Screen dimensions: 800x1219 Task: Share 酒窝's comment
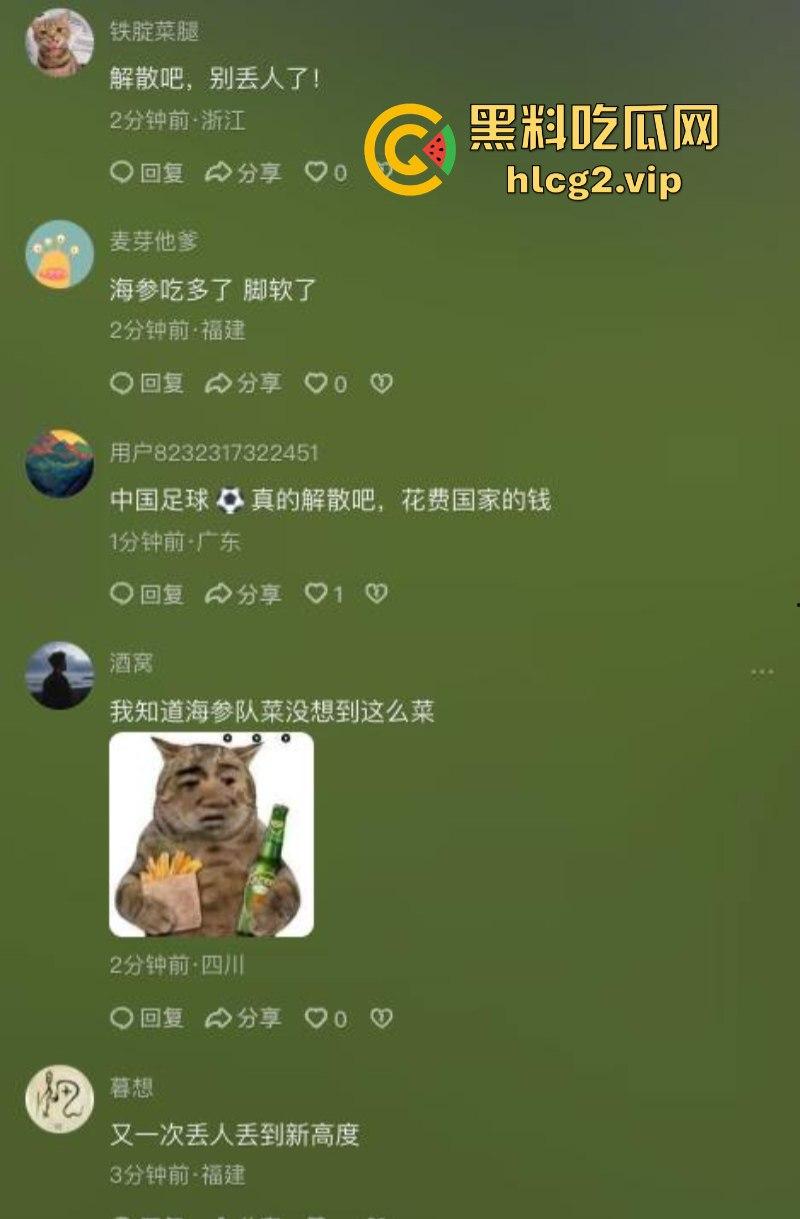(x=243, y=1018)
